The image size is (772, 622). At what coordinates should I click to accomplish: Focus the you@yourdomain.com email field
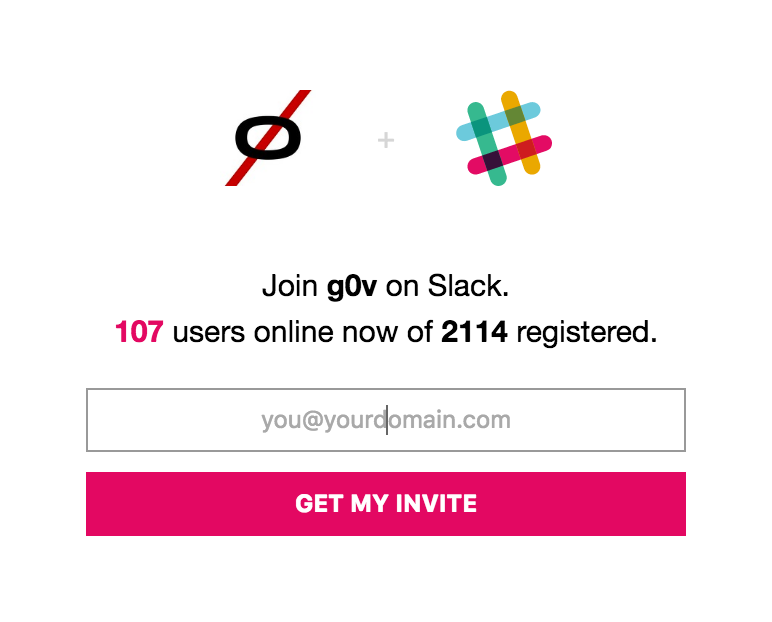click(x=385, y=420)
